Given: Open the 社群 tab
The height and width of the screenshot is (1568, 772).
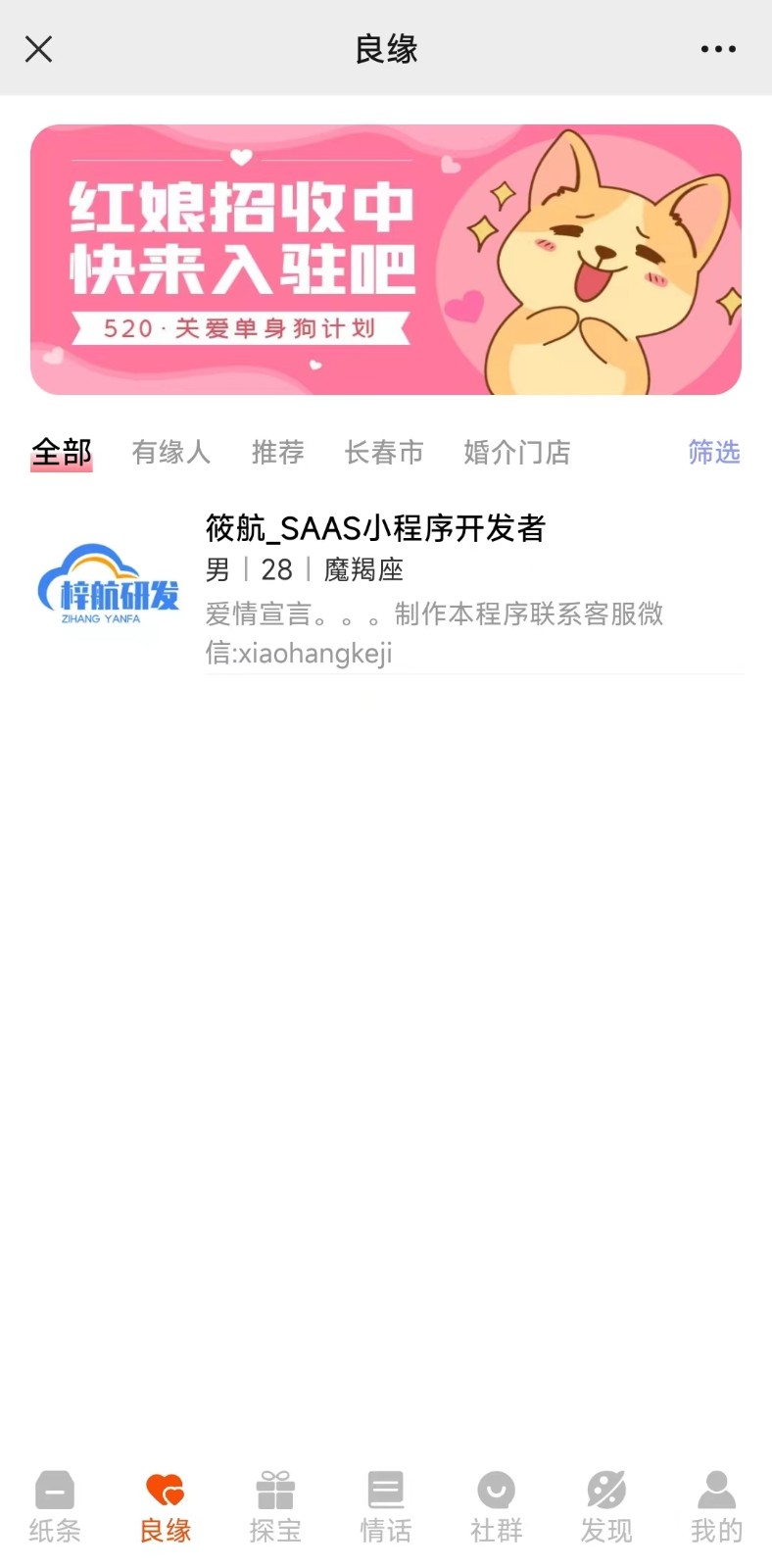Looking at the screenshot, I should pyautogui.click(x=496, y=1506).
